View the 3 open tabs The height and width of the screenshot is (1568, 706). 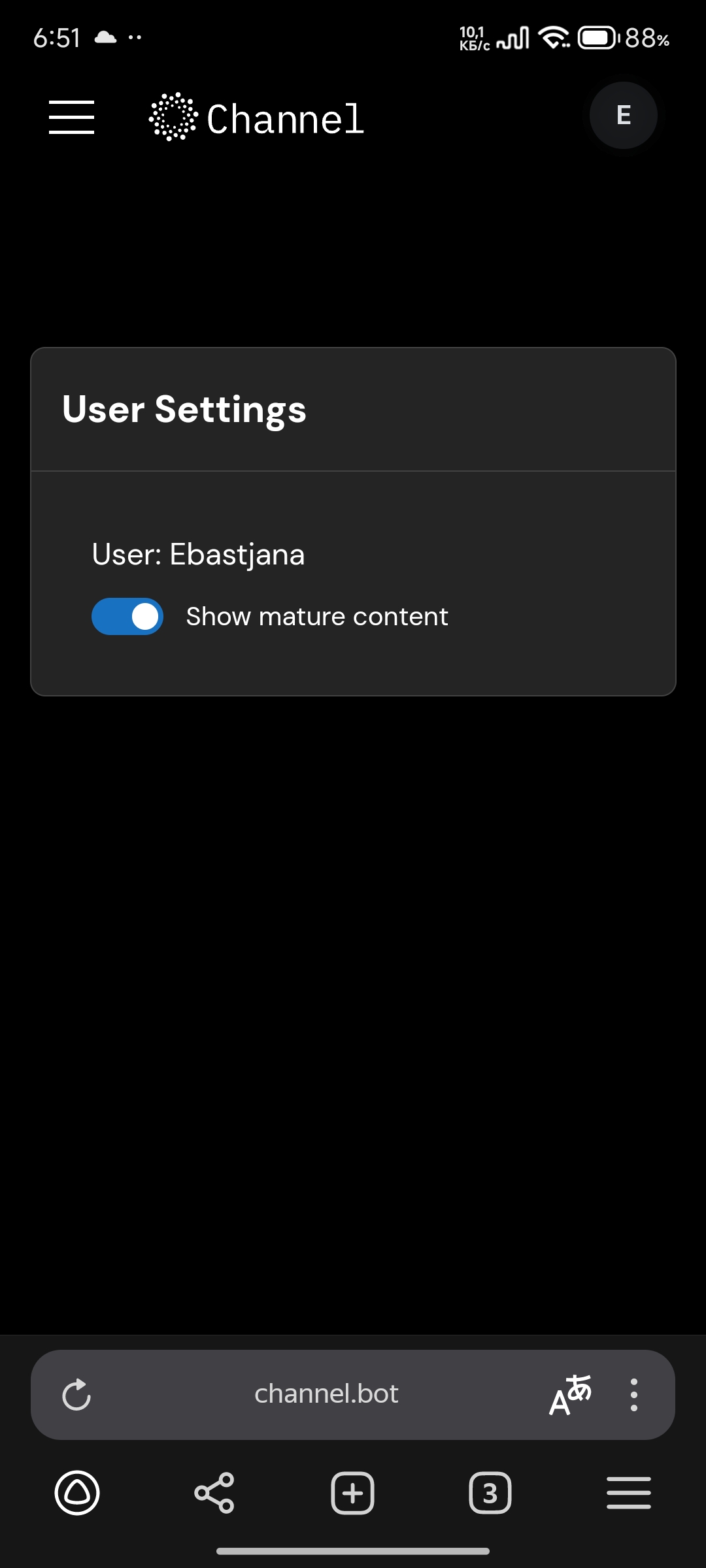click(x=490, y=1493)
